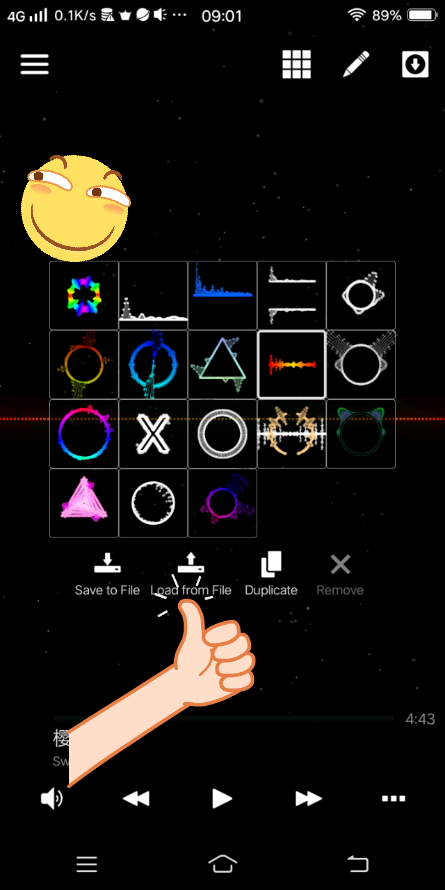Select the antlers visualizer preset
445x890 pixels.
(x=292, y=434)
